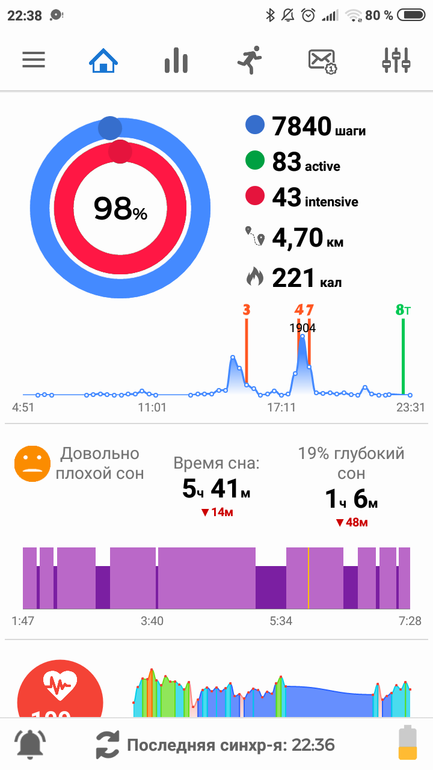Check the band battery icon
This screenshot has height=770, width=433.
(407, 742)
